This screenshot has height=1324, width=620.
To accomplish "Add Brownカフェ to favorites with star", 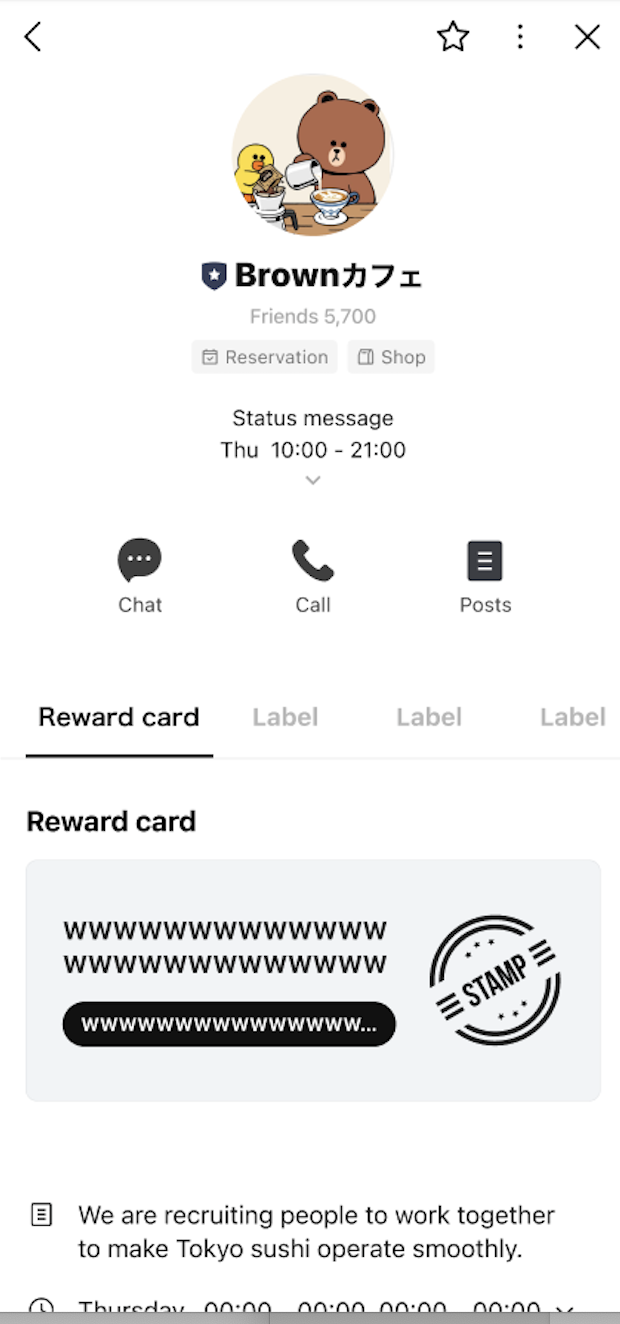I will (453, 37).
